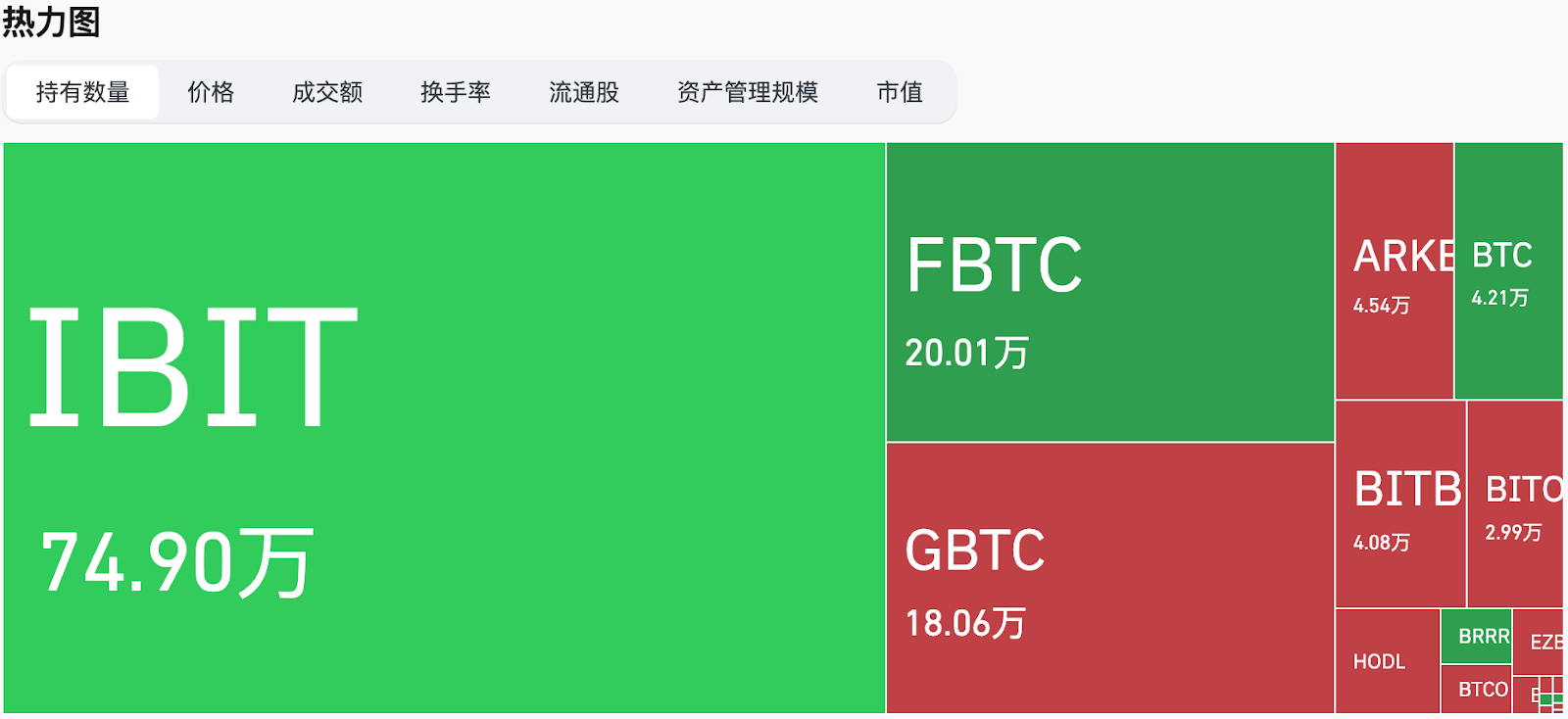This screenshot has width=1568, height=719.
Task: Switch to the 市值 tab
Action: click(900, 92)
